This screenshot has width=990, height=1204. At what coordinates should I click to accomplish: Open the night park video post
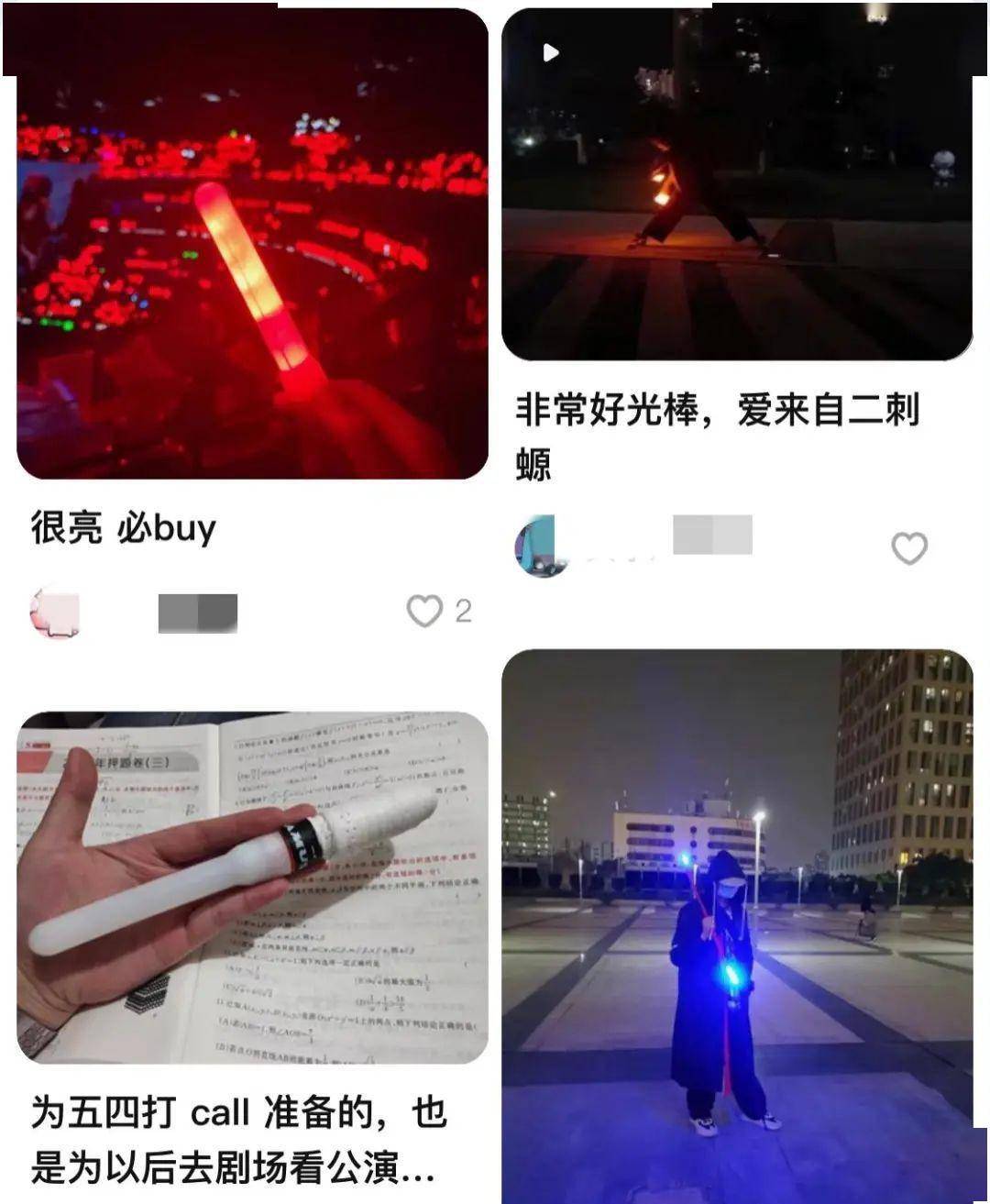(733, 179)
